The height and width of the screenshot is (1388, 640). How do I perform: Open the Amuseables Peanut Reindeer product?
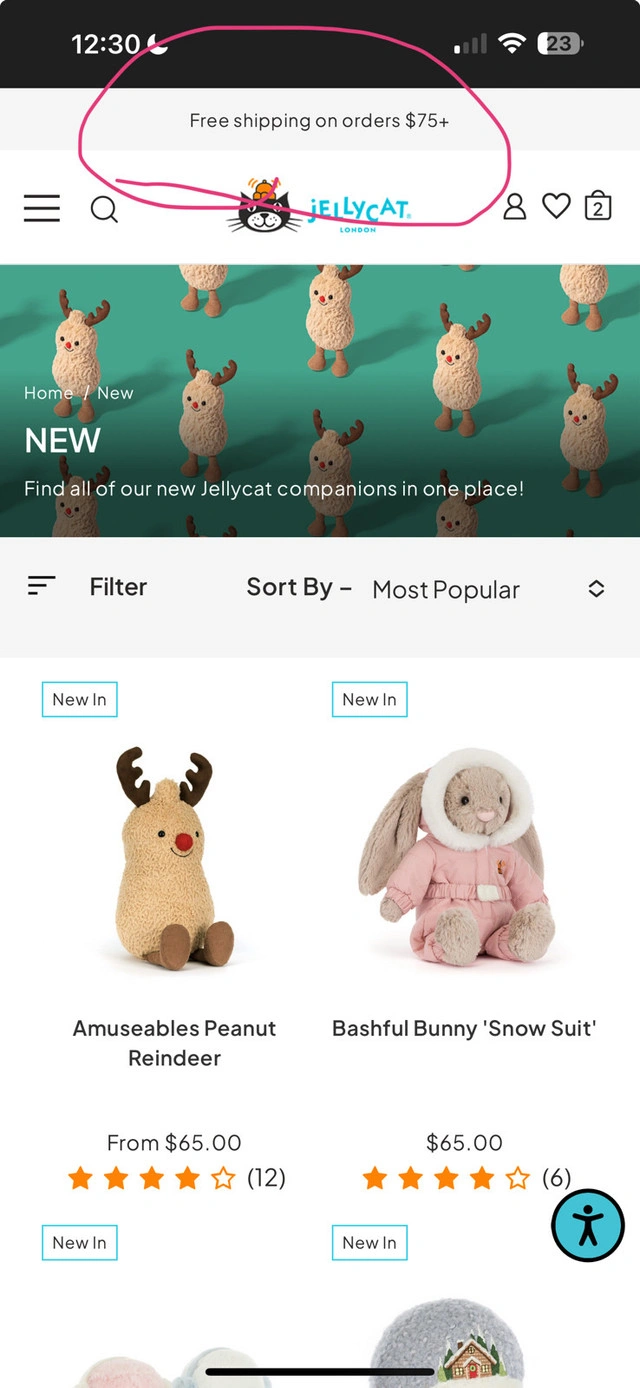coord(174,1043)
